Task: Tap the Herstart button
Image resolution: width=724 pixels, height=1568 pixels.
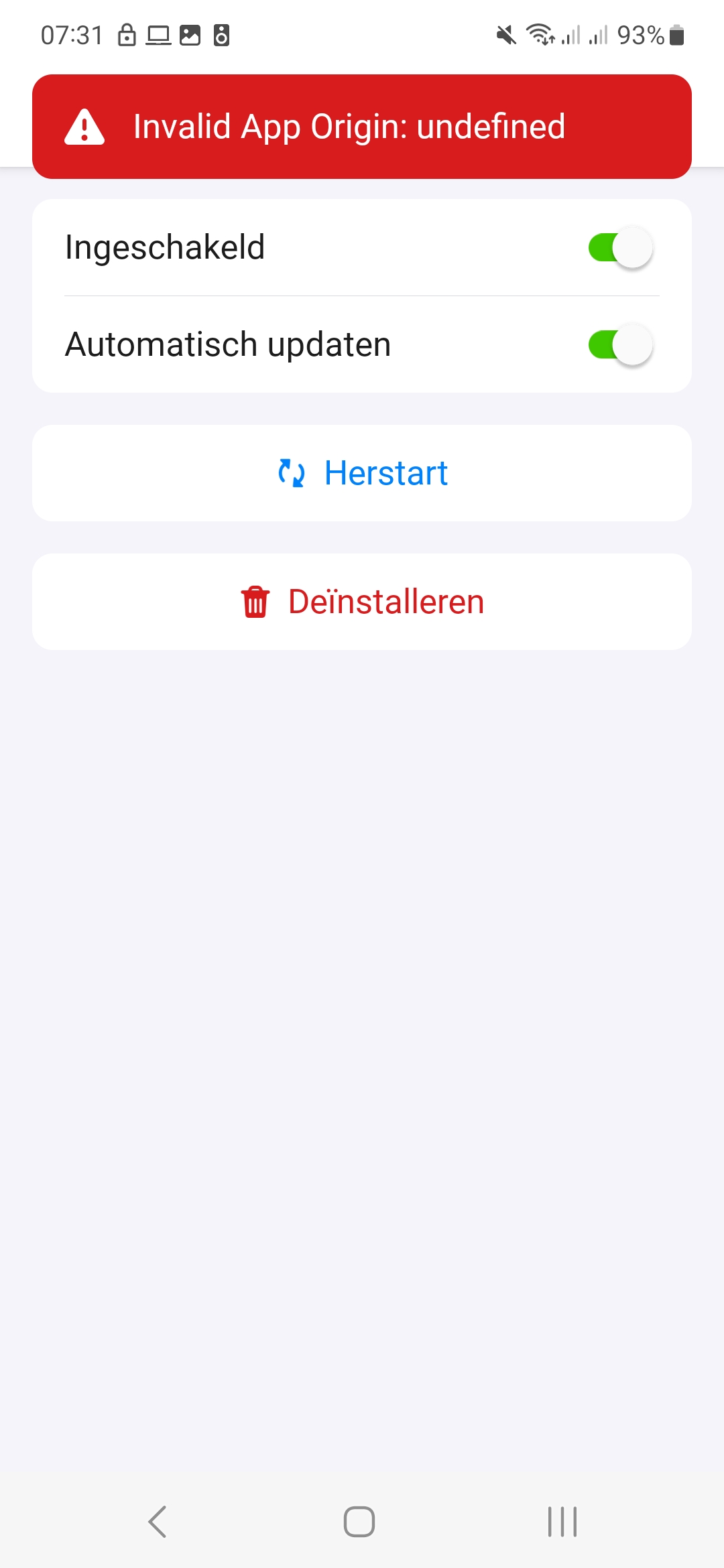Action: click(x=362, y=473)
